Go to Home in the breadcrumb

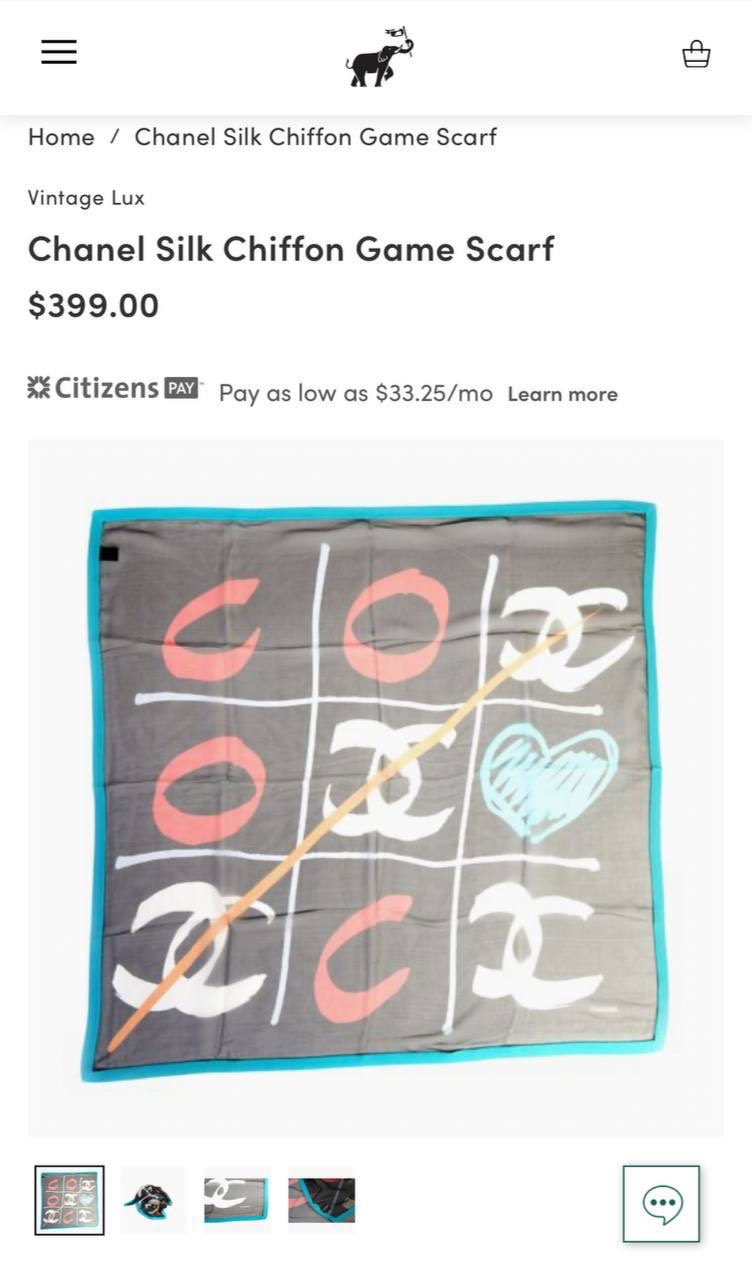click(61, 137)
